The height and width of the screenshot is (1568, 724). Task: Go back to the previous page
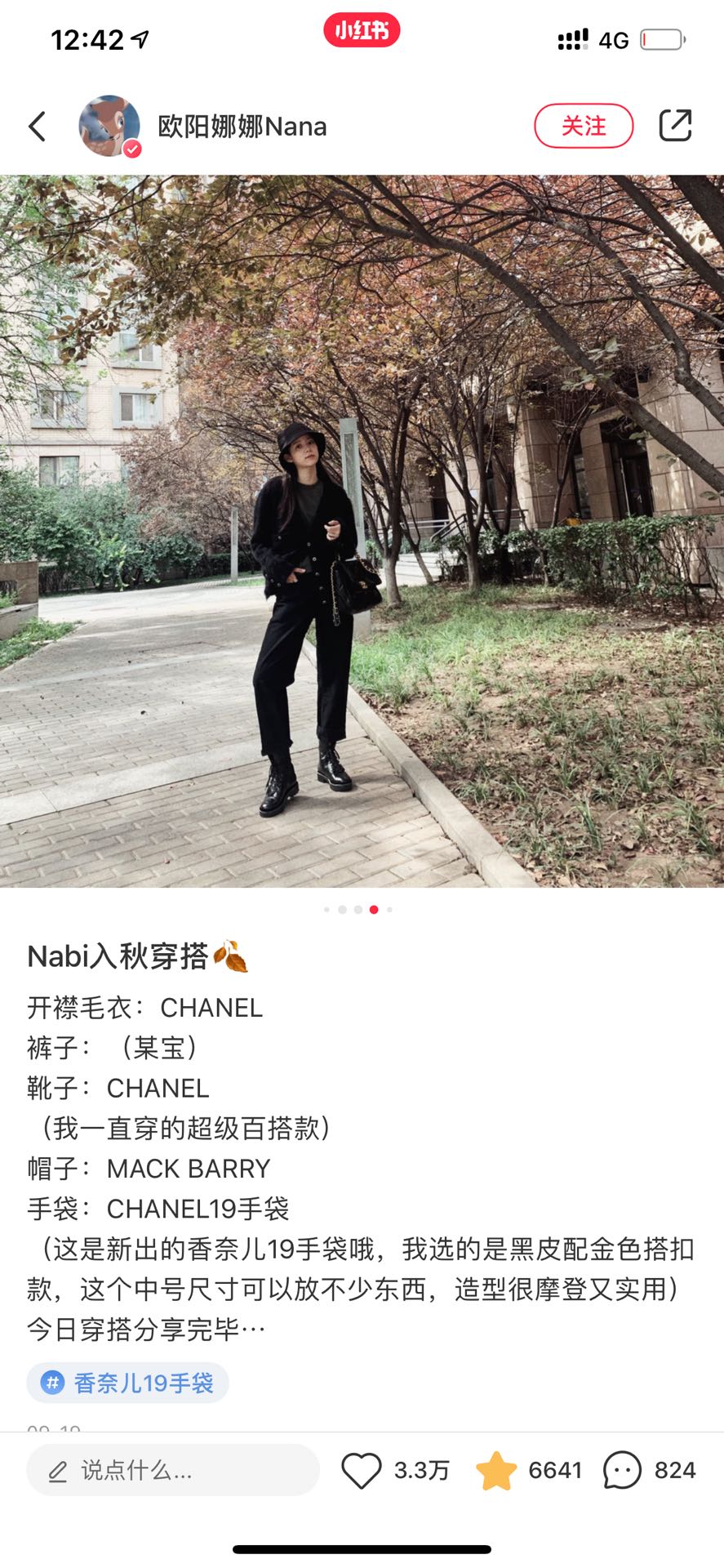tap(38, 127)
